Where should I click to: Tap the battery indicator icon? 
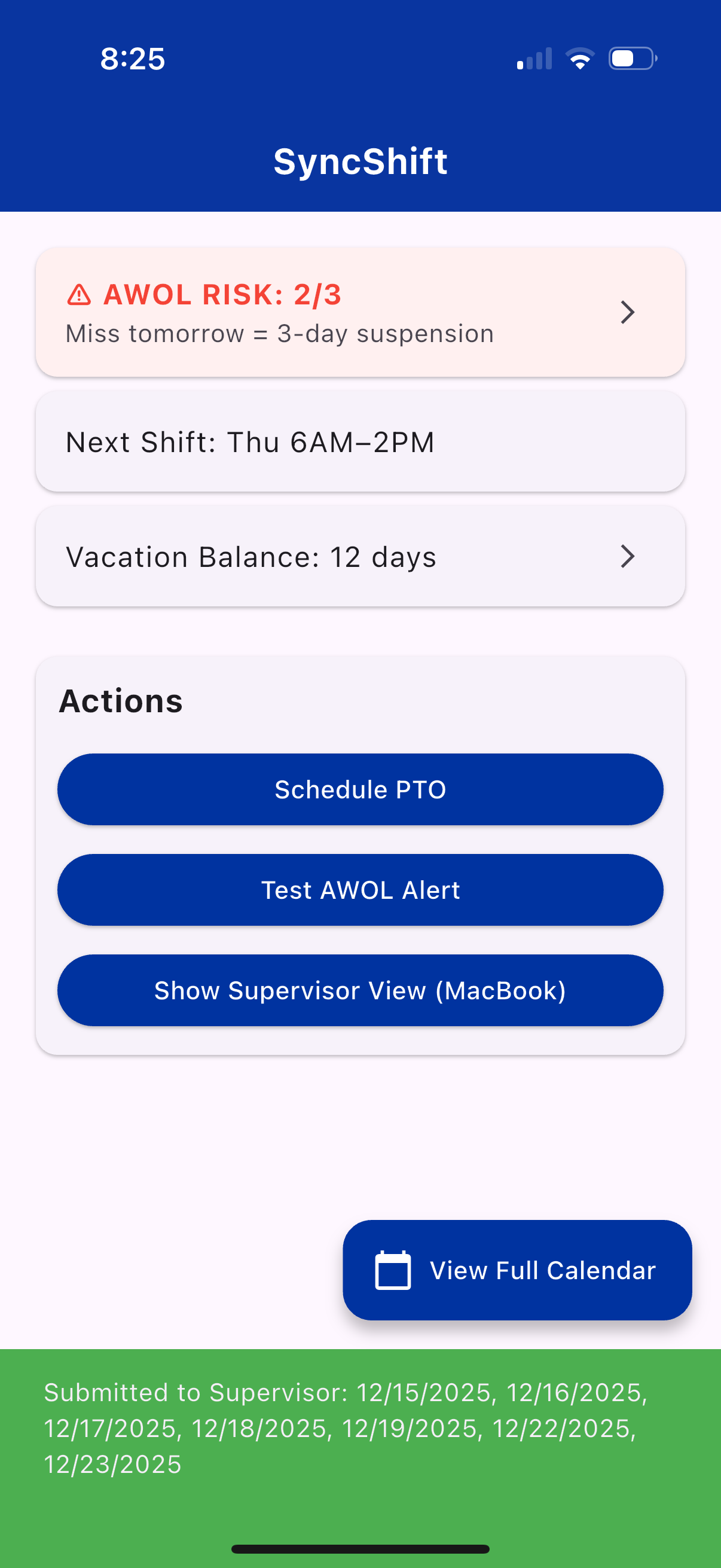point(631,58)
